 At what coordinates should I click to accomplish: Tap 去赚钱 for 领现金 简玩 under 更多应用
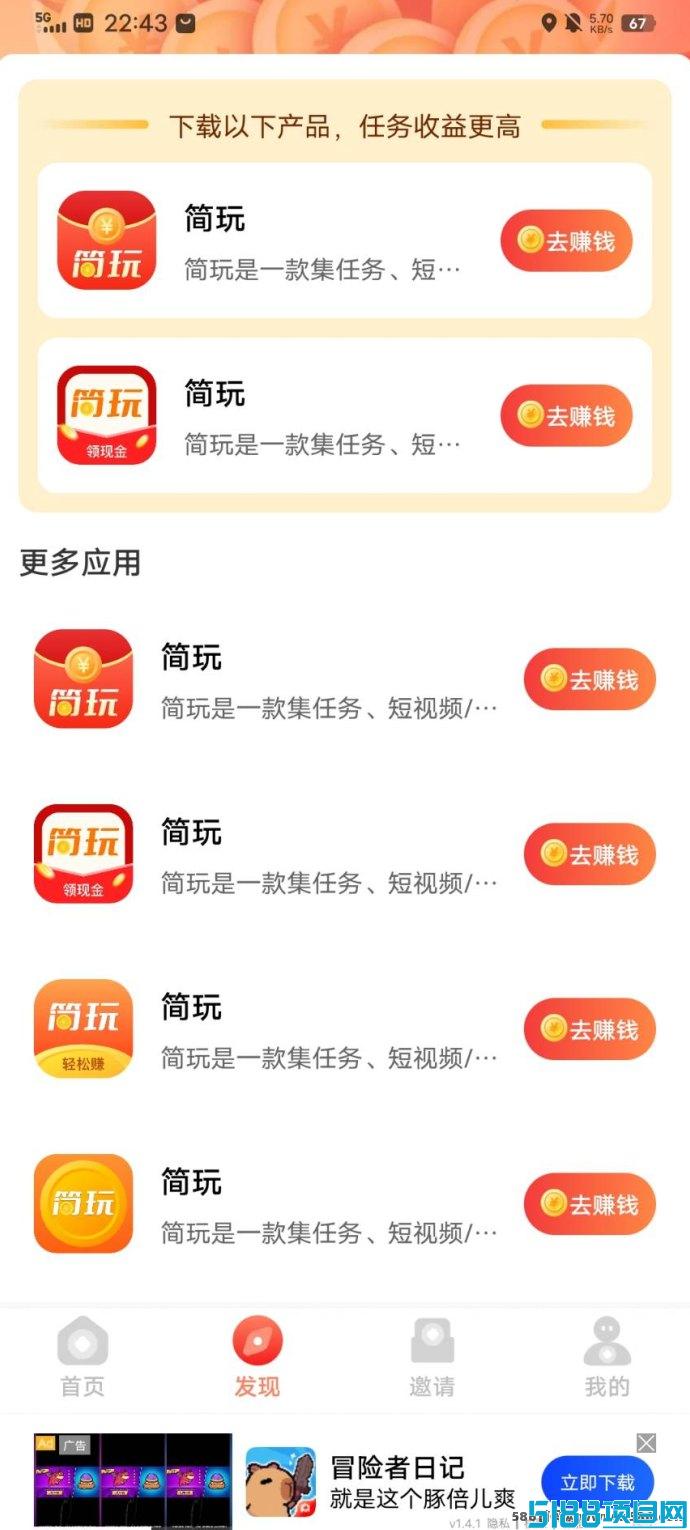point(590,854)
